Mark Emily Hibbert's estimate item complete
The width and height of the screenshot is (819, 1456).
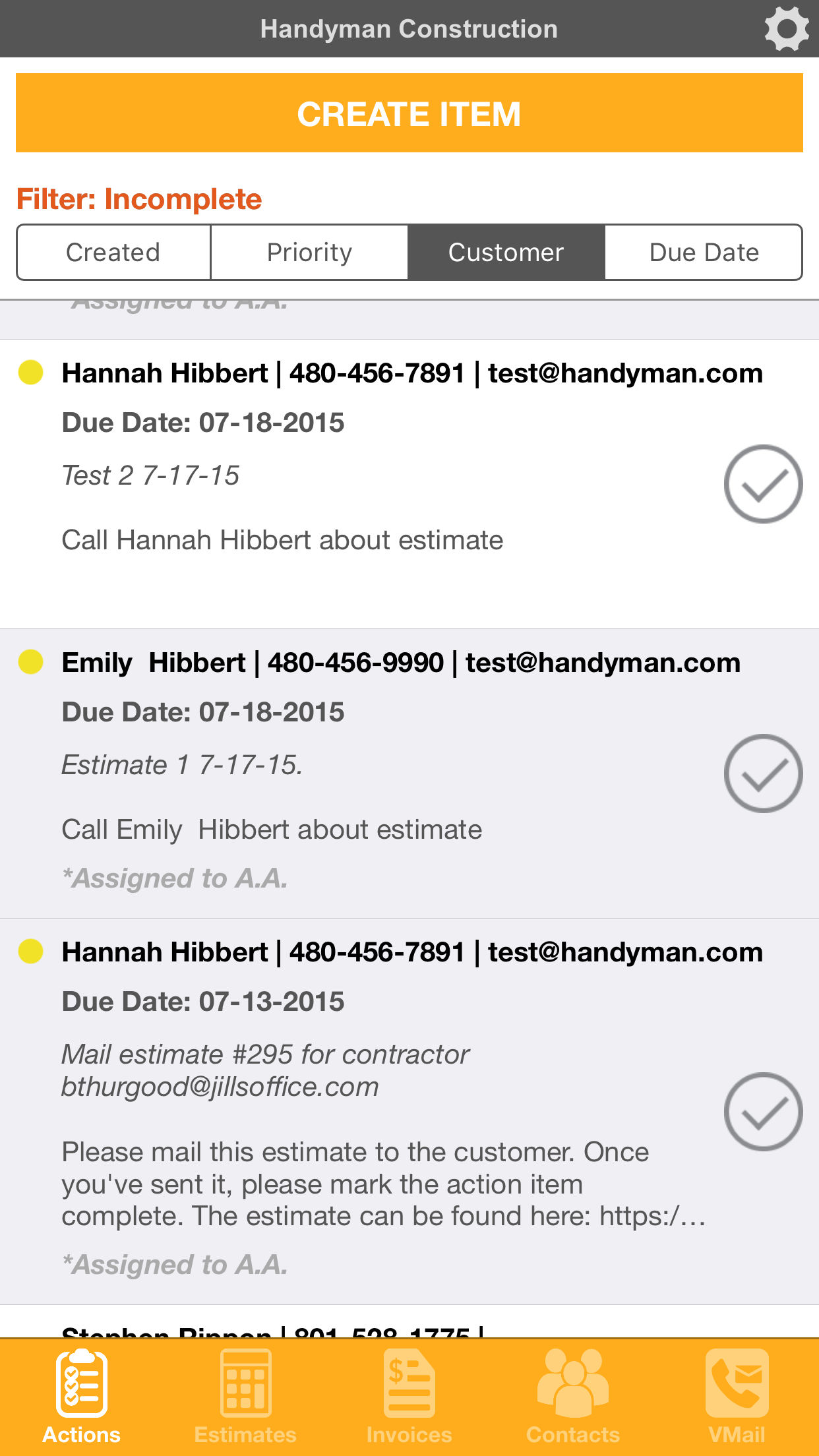click(x=763, y=773)
